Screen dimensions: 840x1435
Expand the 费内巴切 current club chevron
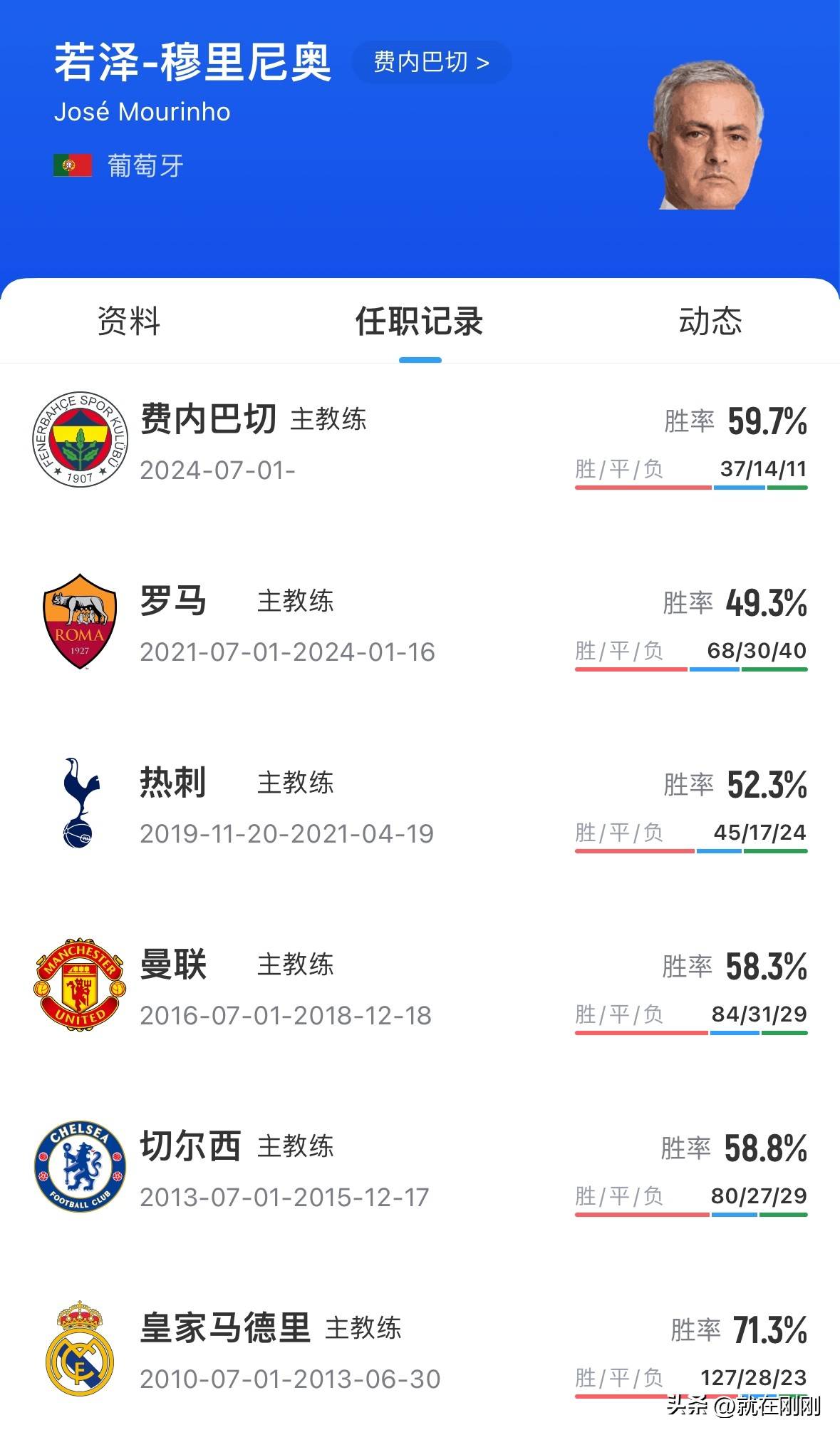(x=427, y=63)
